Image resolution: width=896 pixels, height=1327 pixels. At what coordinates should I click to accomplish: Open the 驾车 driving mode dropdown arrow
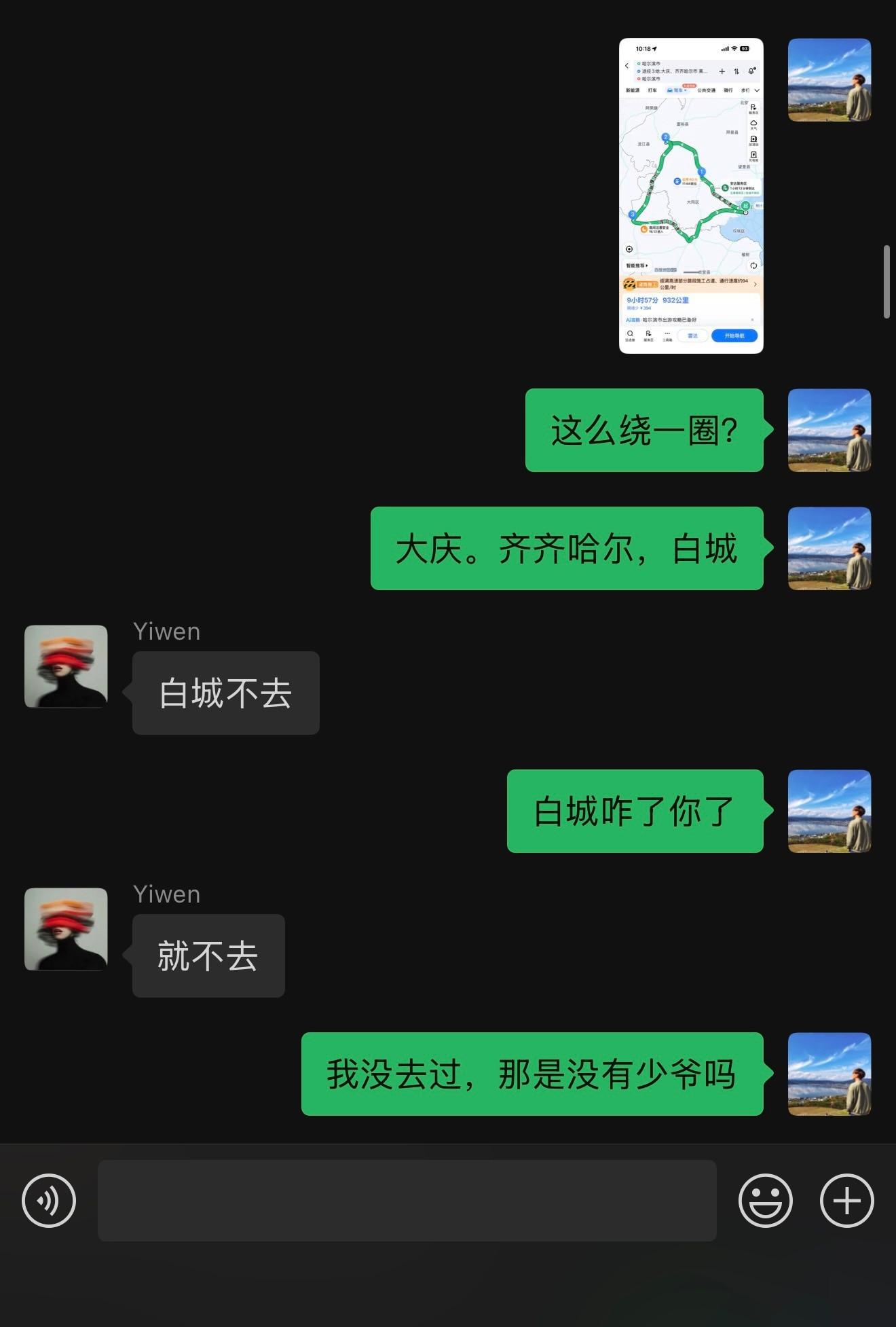[686, 90]
